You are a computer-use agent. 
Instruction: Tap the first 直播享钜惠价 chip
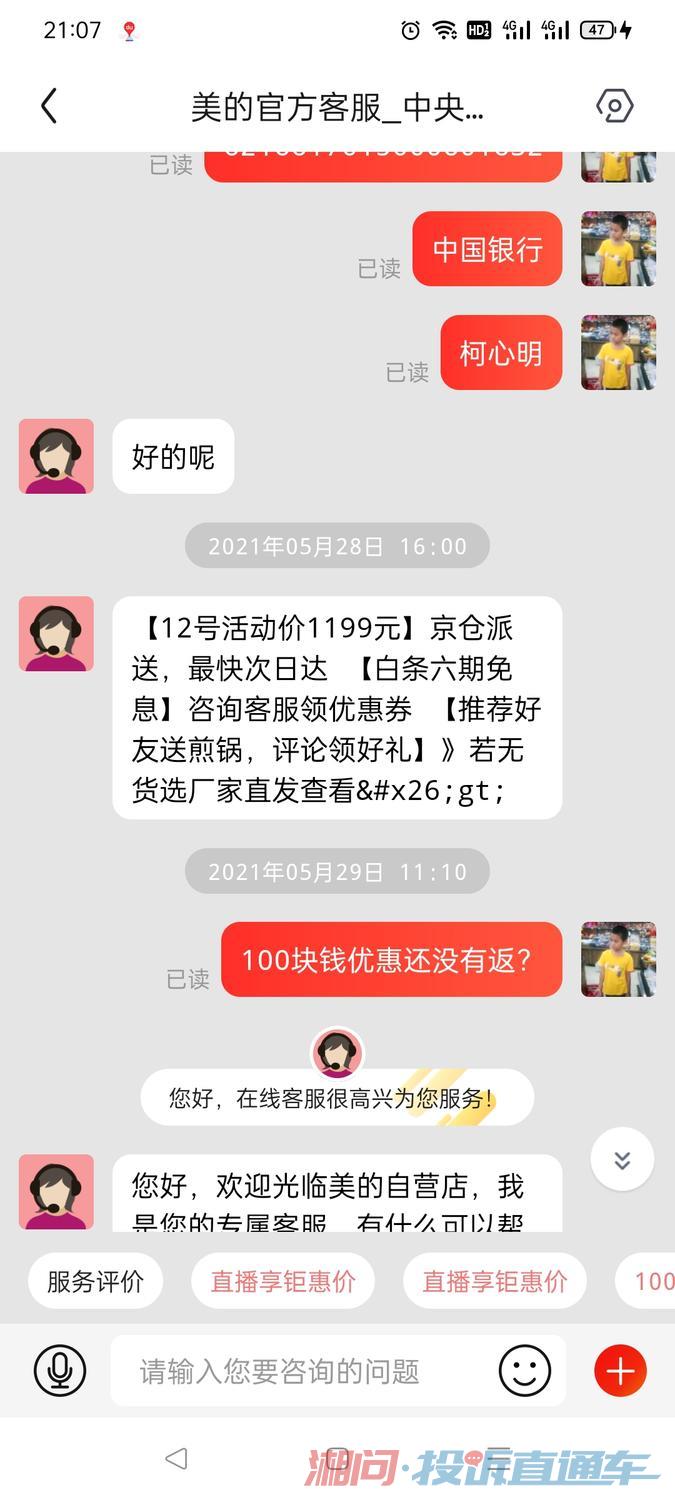tap(283, 1281)
